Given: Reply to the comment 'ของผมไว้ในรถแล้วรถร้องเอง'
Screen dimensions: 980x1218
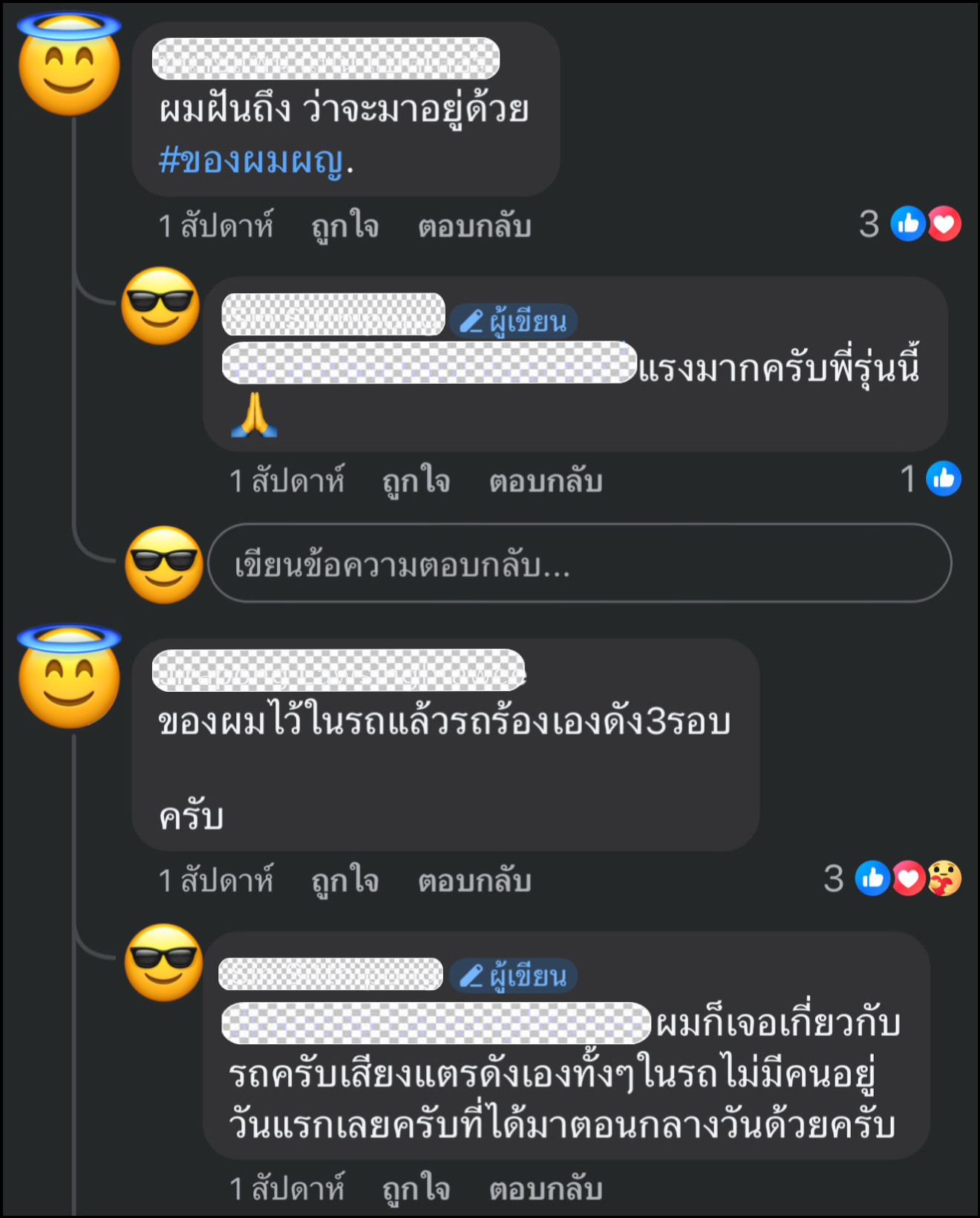Looking at the screenshot, I should (474, 881).
